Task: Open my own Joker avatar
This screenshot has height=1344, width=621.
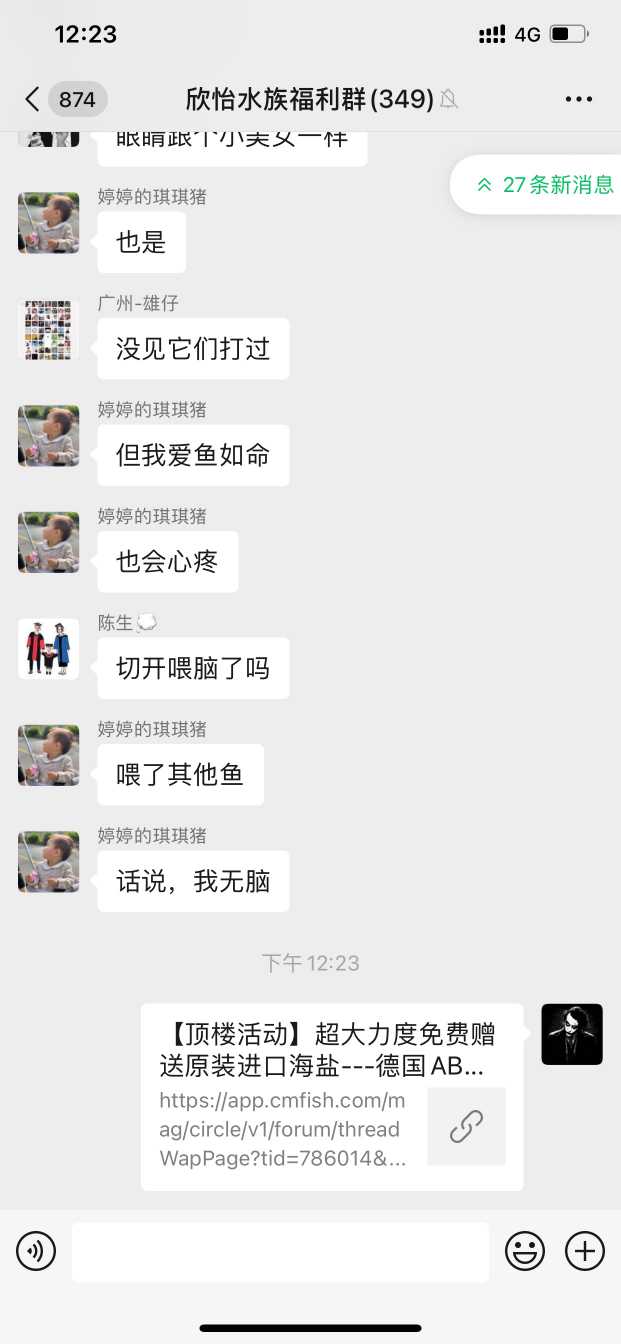Action: coord(572,1034)
